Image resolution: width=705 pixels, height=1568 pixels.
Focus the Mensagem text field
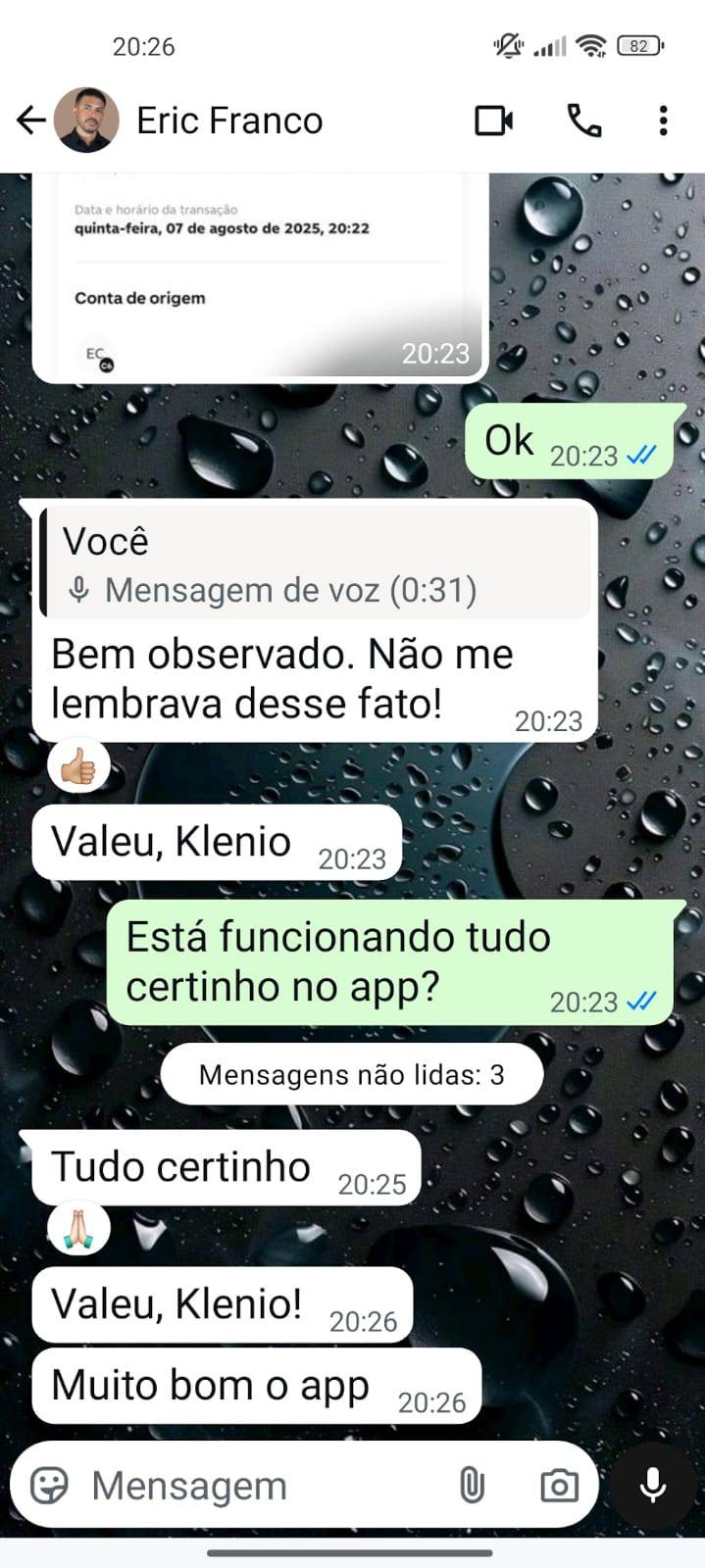click(265, 1486)
